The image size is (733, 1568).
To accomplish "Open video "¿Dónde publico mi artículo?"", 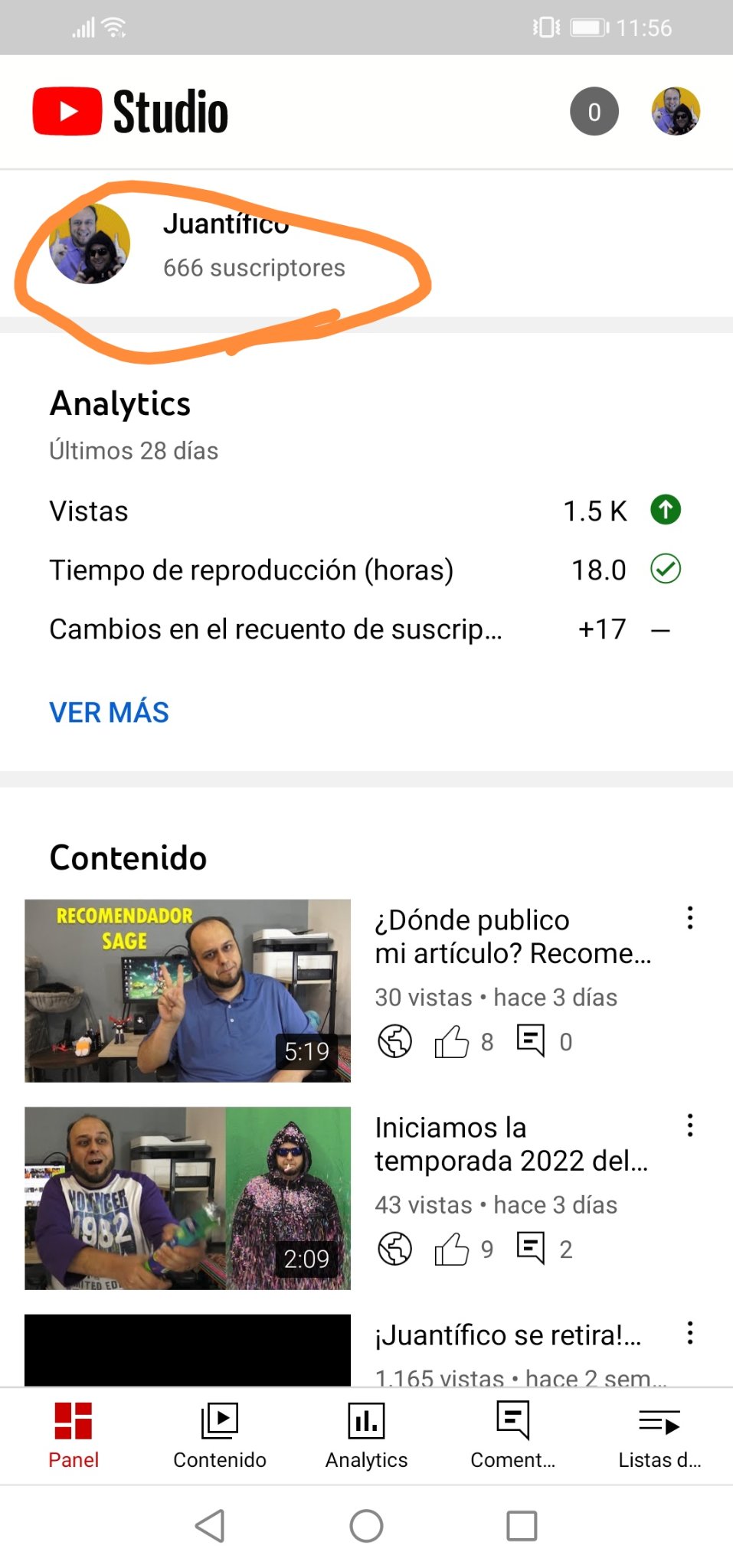I will [188, 990].
